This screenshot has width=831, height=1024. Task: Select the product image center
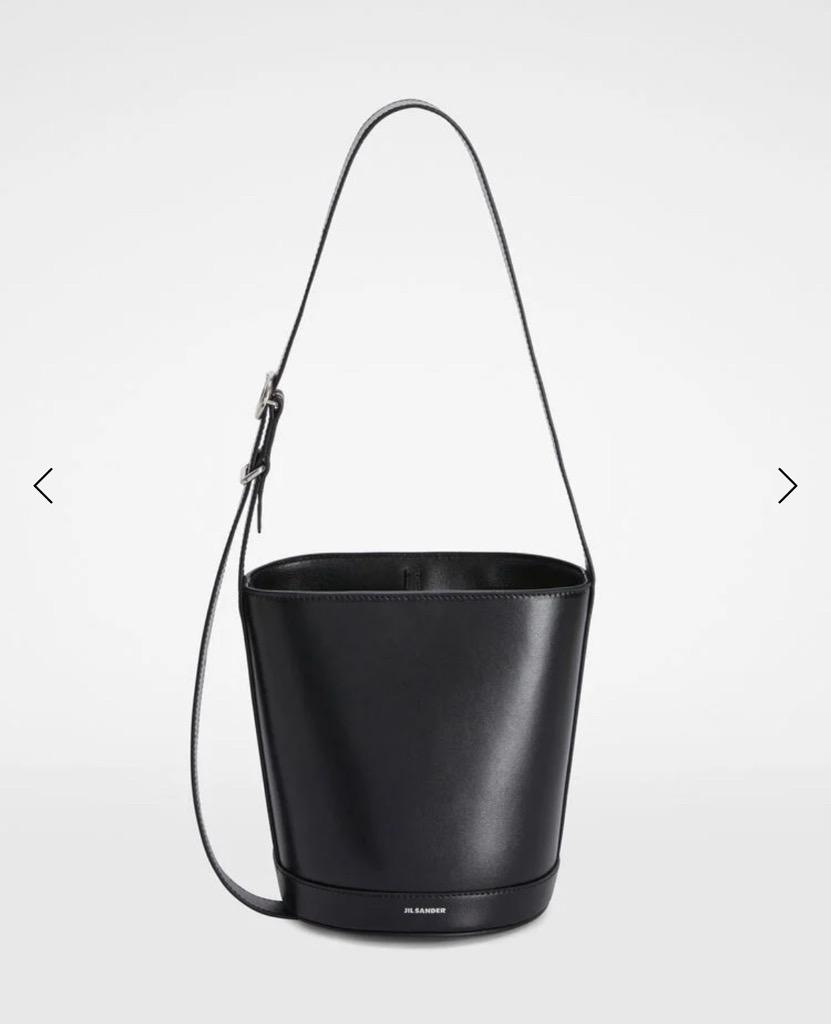415,512
